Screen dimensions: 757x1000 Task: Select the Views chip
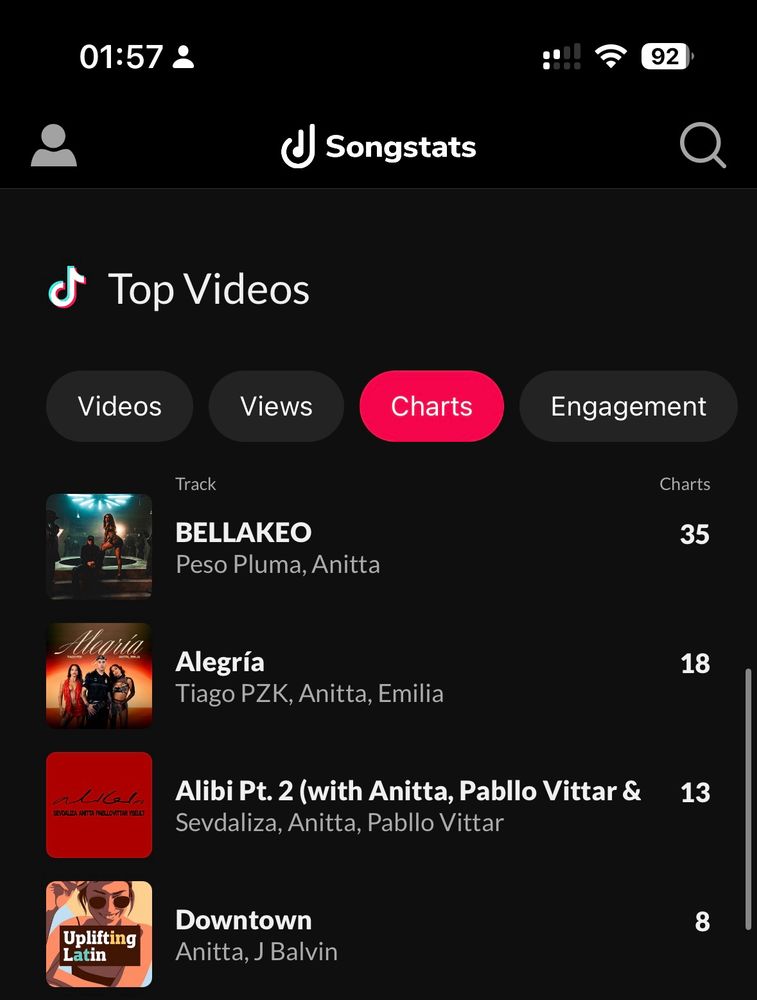pos(276,406)
